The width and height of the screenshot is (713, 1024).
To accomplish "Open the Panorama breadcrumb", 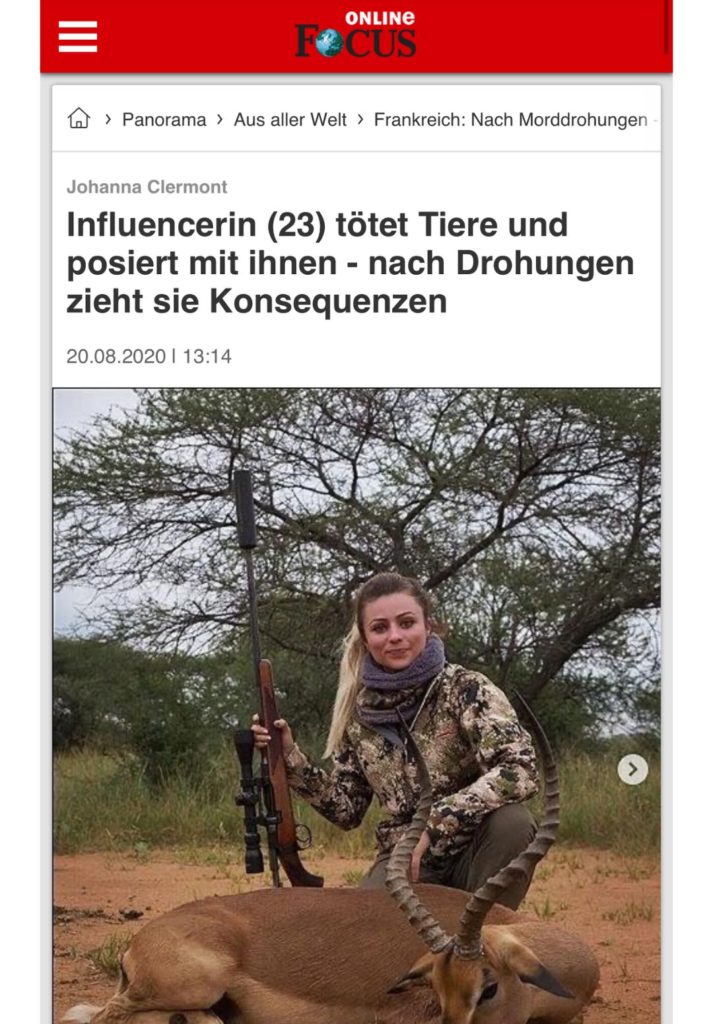I will coord(164,119).
